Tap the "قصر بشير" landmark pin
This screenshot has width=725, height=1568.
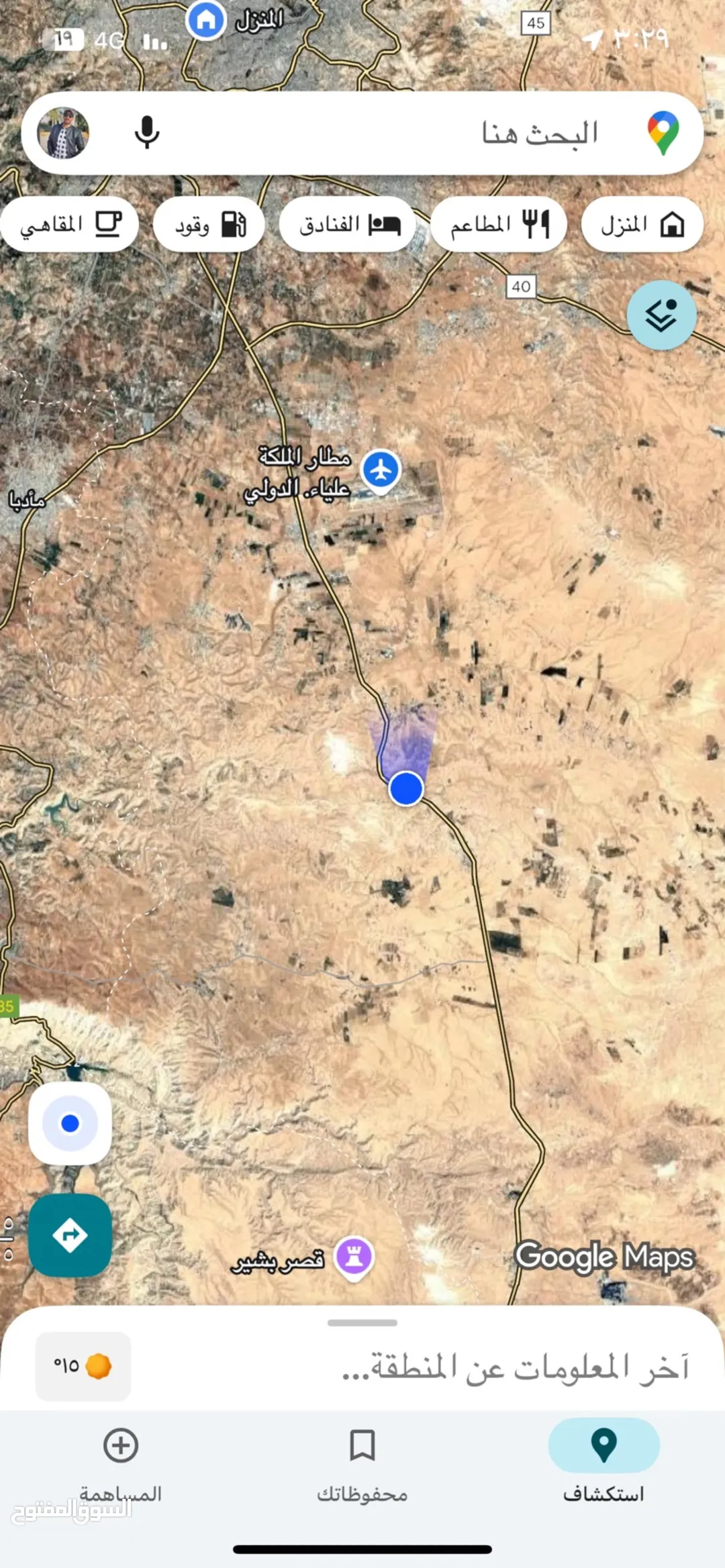(354, 1258)
